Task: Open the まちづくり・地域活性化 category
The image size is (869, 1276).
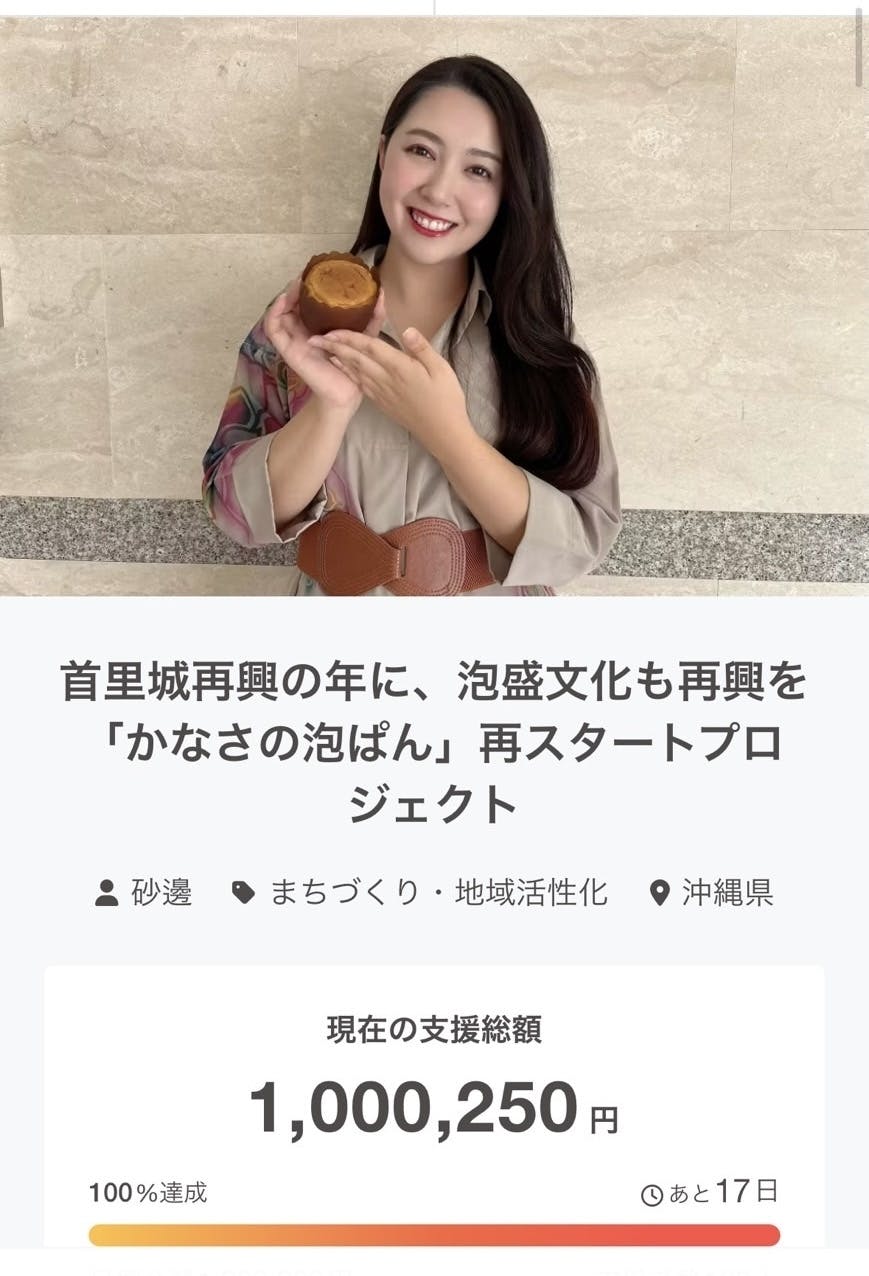Action: [x=438, y=893]
